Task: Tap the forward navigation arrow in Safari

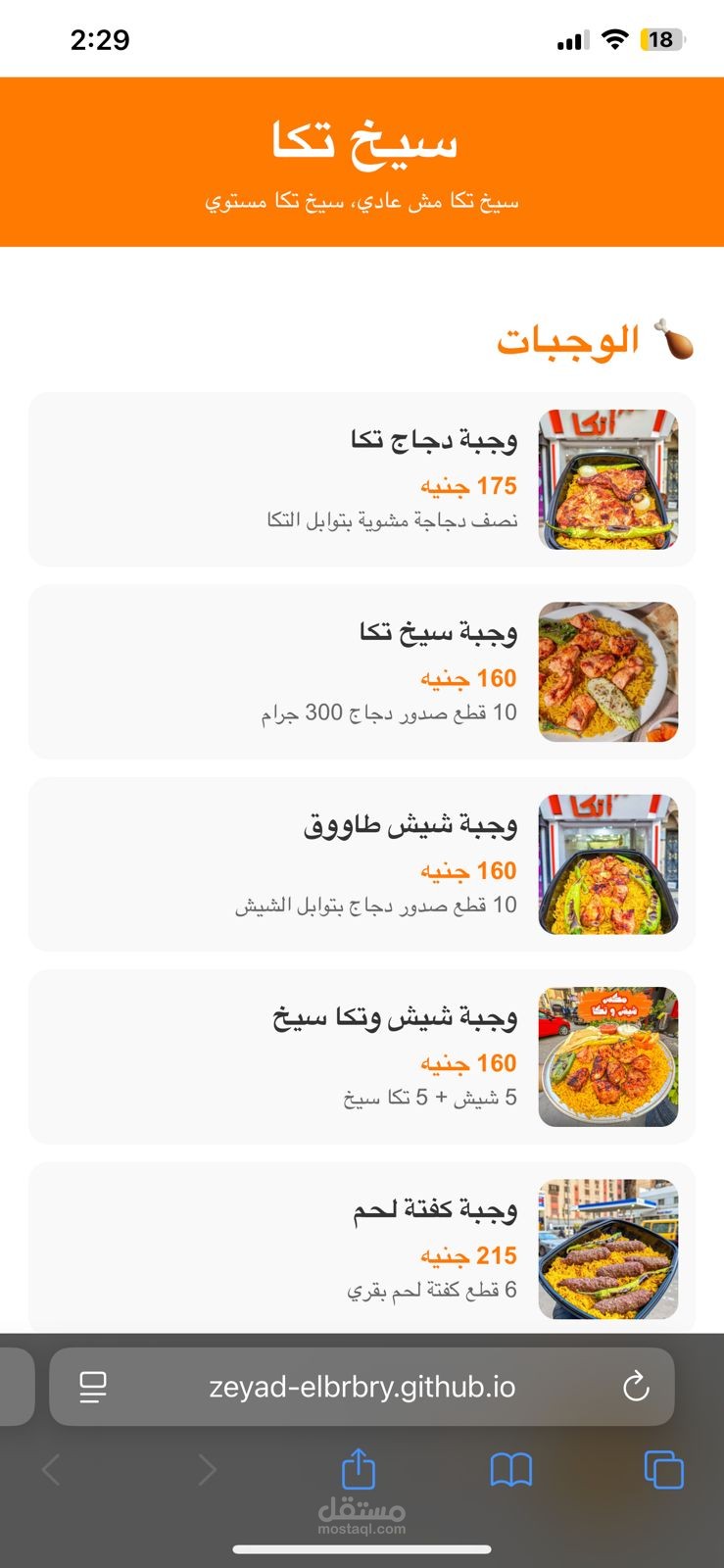Action: 206,1469
